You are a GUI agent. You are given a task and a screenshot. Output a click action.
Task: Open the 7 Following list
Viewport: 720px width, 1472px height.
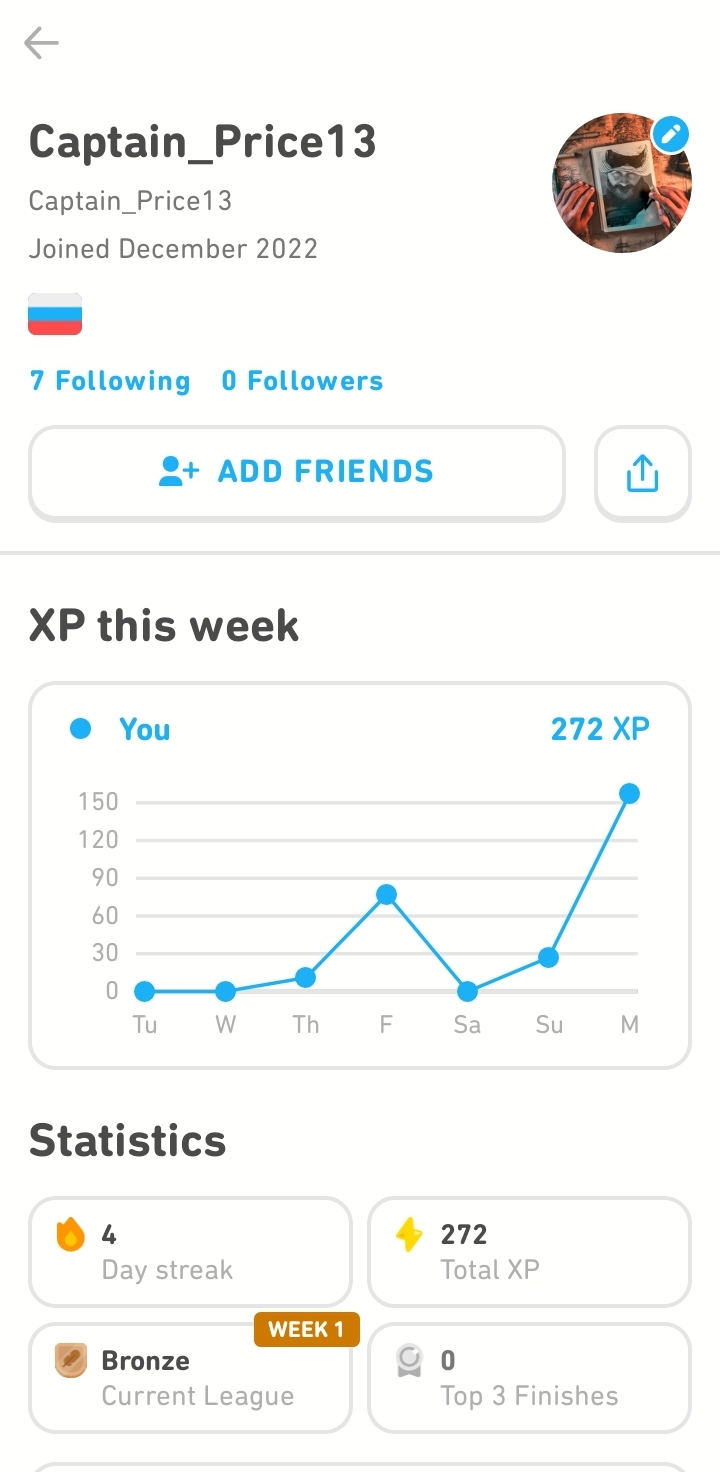point(110,381)
